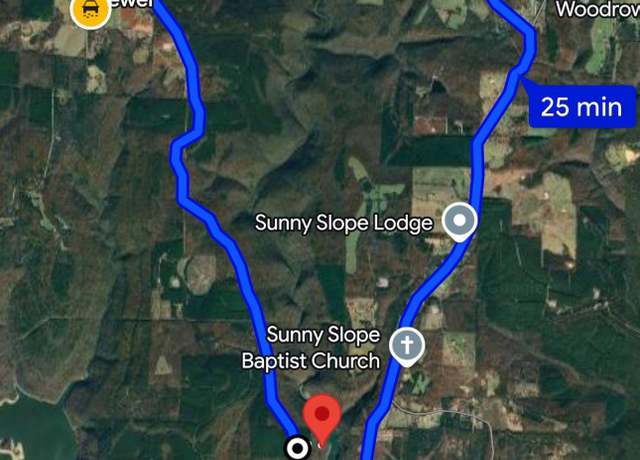
Task: Open the yellow traffic incident icon
Action: click(x=91, y=12)
